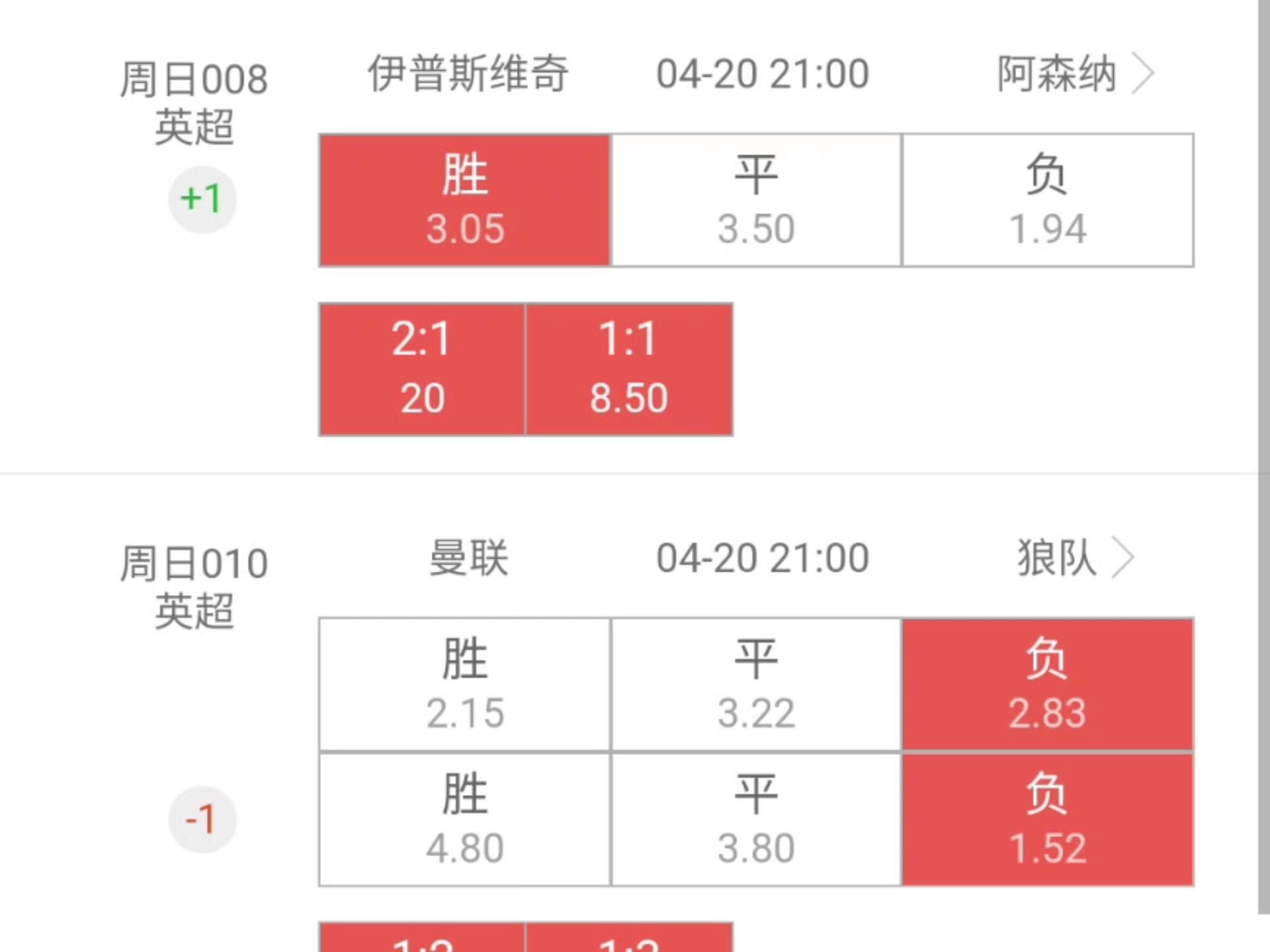The image size is (1270, 952).
Task: Toggle the 2:1 score bet at 20
Action: pos(422,369)
